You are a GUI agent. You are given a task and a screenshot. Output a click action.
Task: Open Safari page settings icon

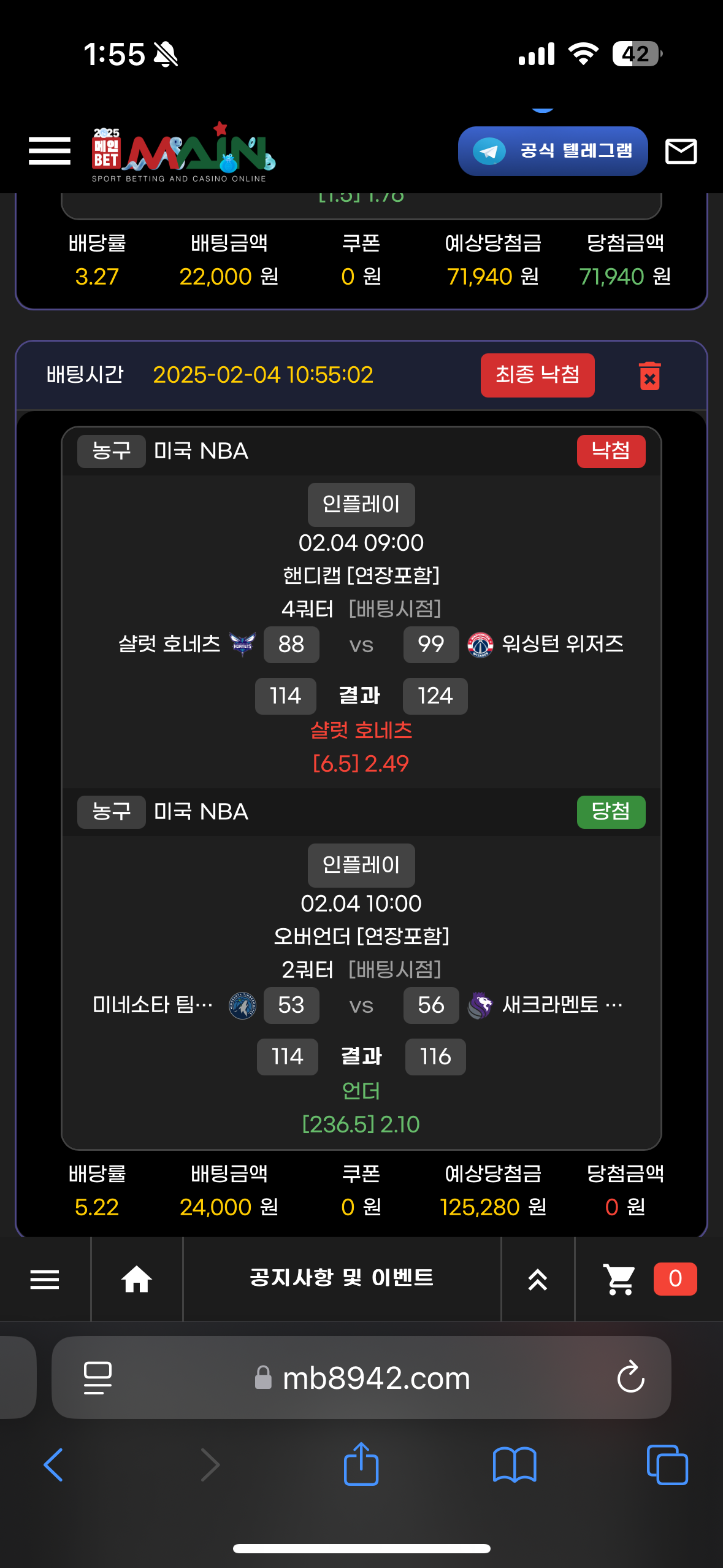coord(98,1378)
